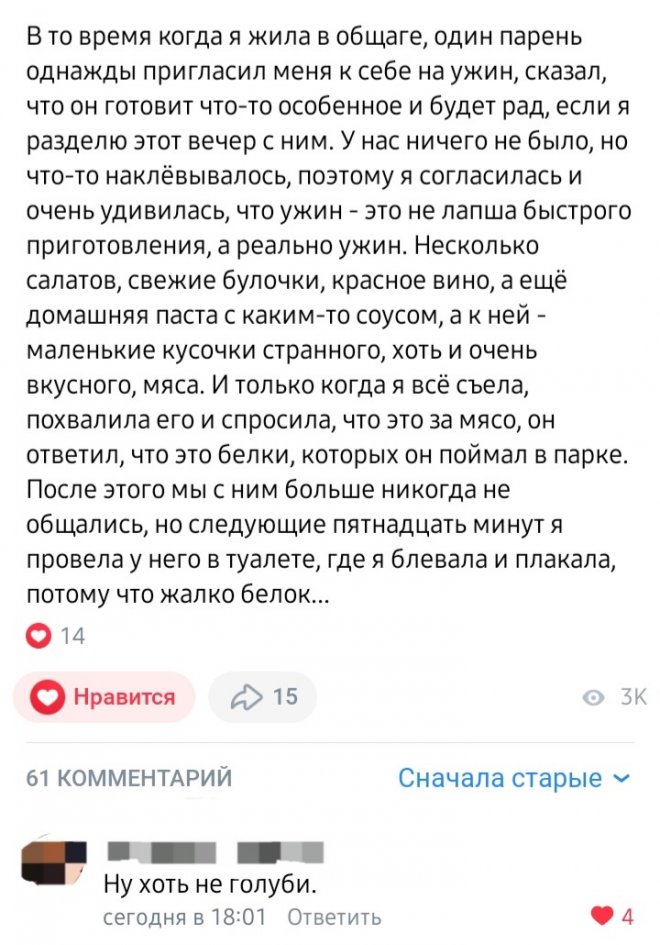Share the post via the arrow button

pyautogui.click(x=263, y=697)
